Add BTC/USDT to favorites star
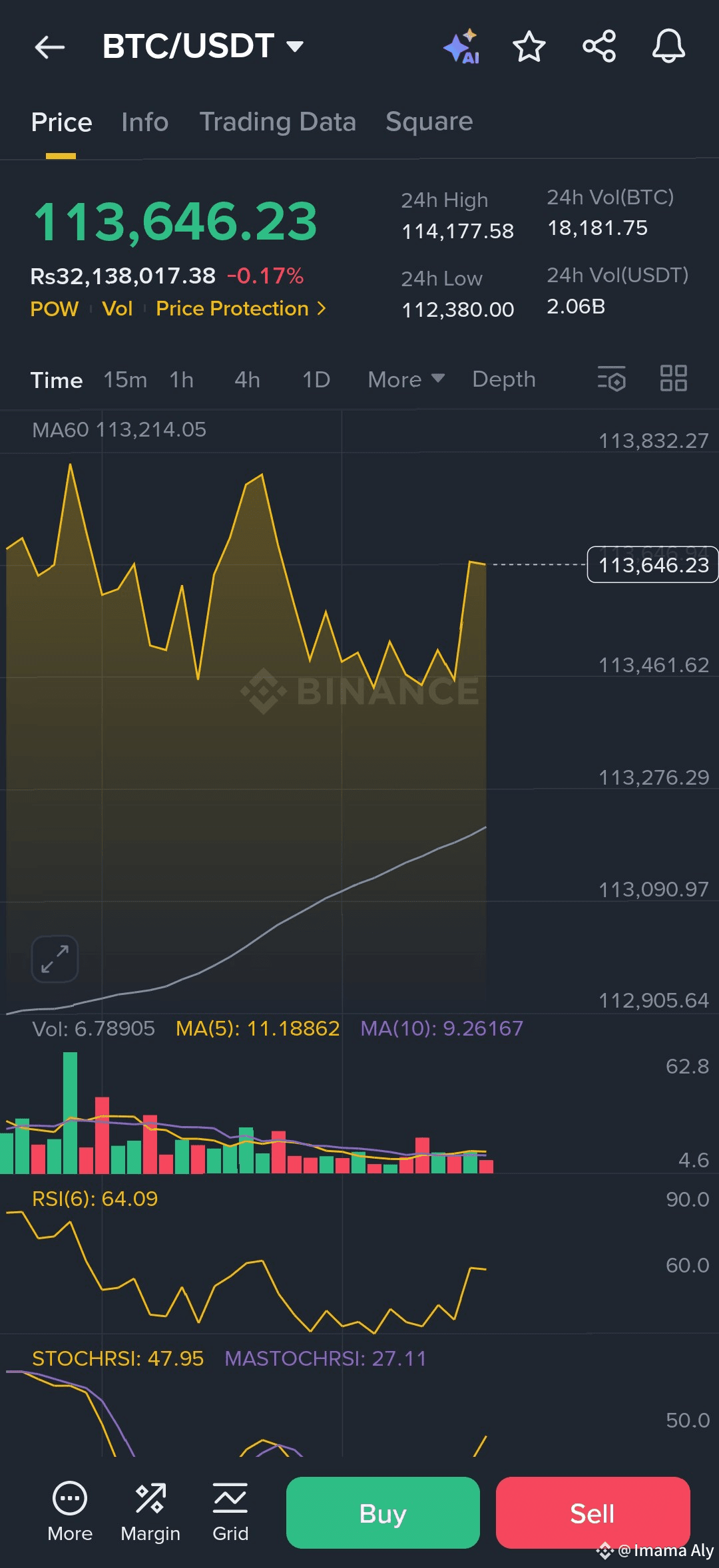This screenshot has width=719, height=1568. [x=529, y=47]
